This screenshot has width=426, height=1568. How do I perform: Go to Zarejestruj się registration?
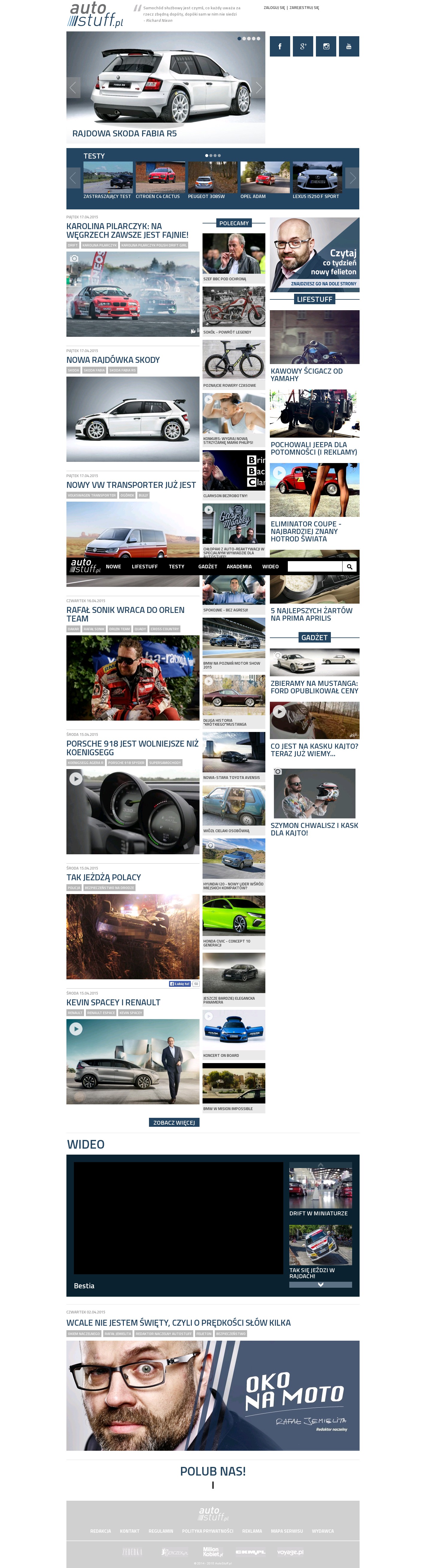click(x=304, y=8)
